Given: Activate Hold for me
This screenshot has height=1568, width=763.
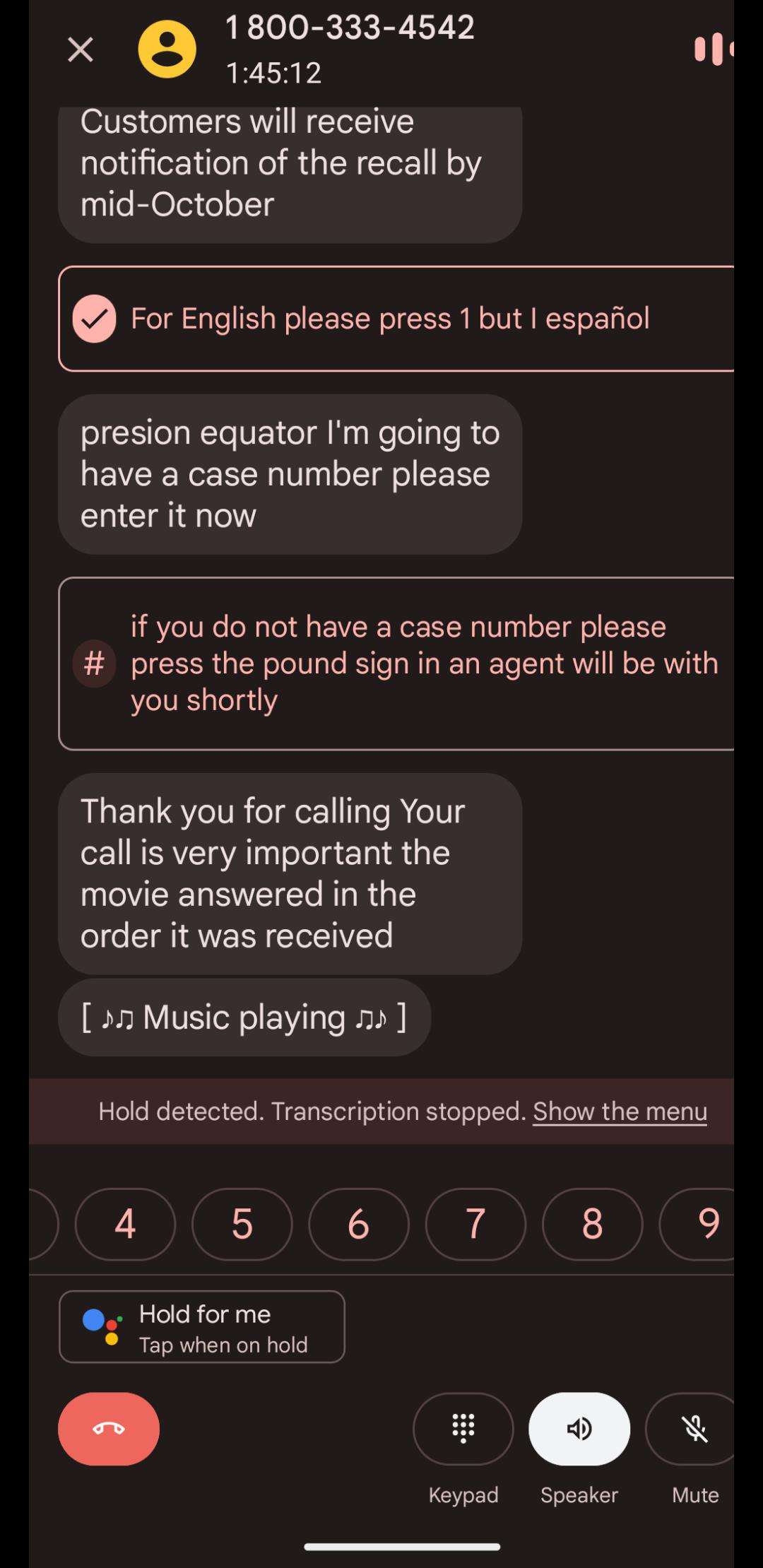Looking at the screenshot, I should [202, 1327].
